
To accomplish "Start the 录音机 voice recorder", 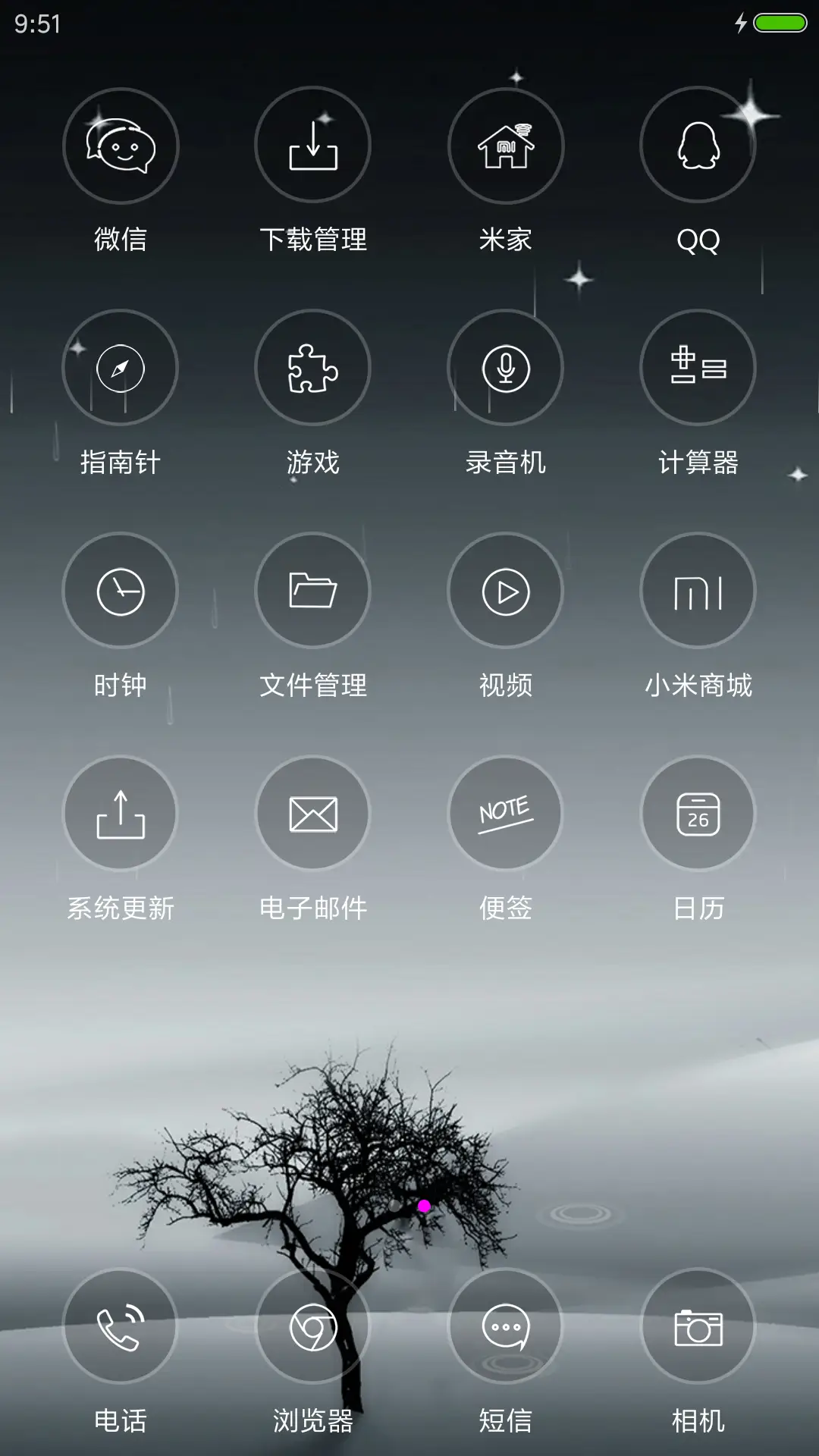I will pyautogui.click(x=505, y=368).
